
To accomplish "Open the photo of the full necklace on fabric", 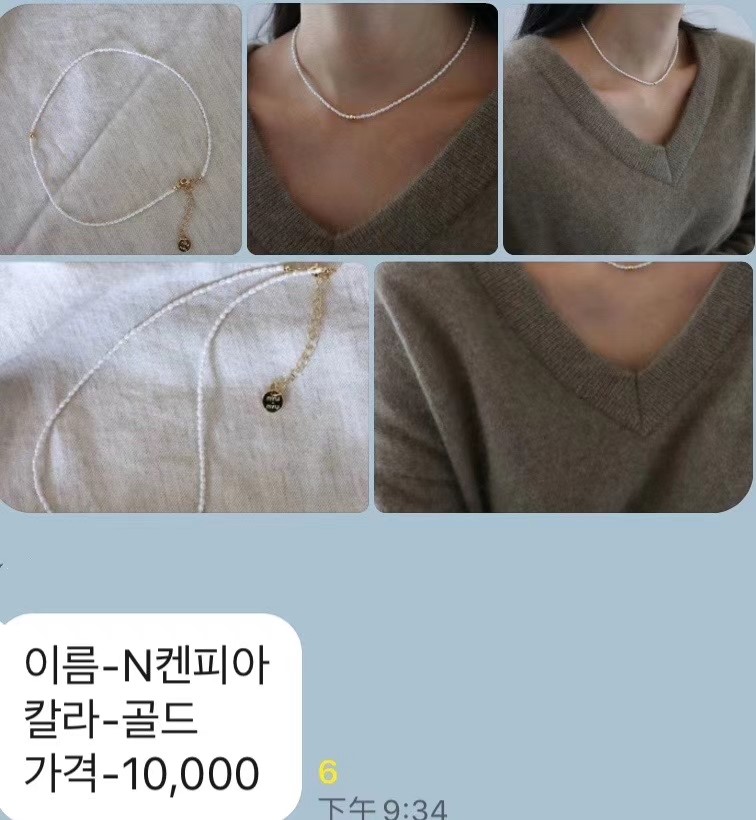I will 120,128.
